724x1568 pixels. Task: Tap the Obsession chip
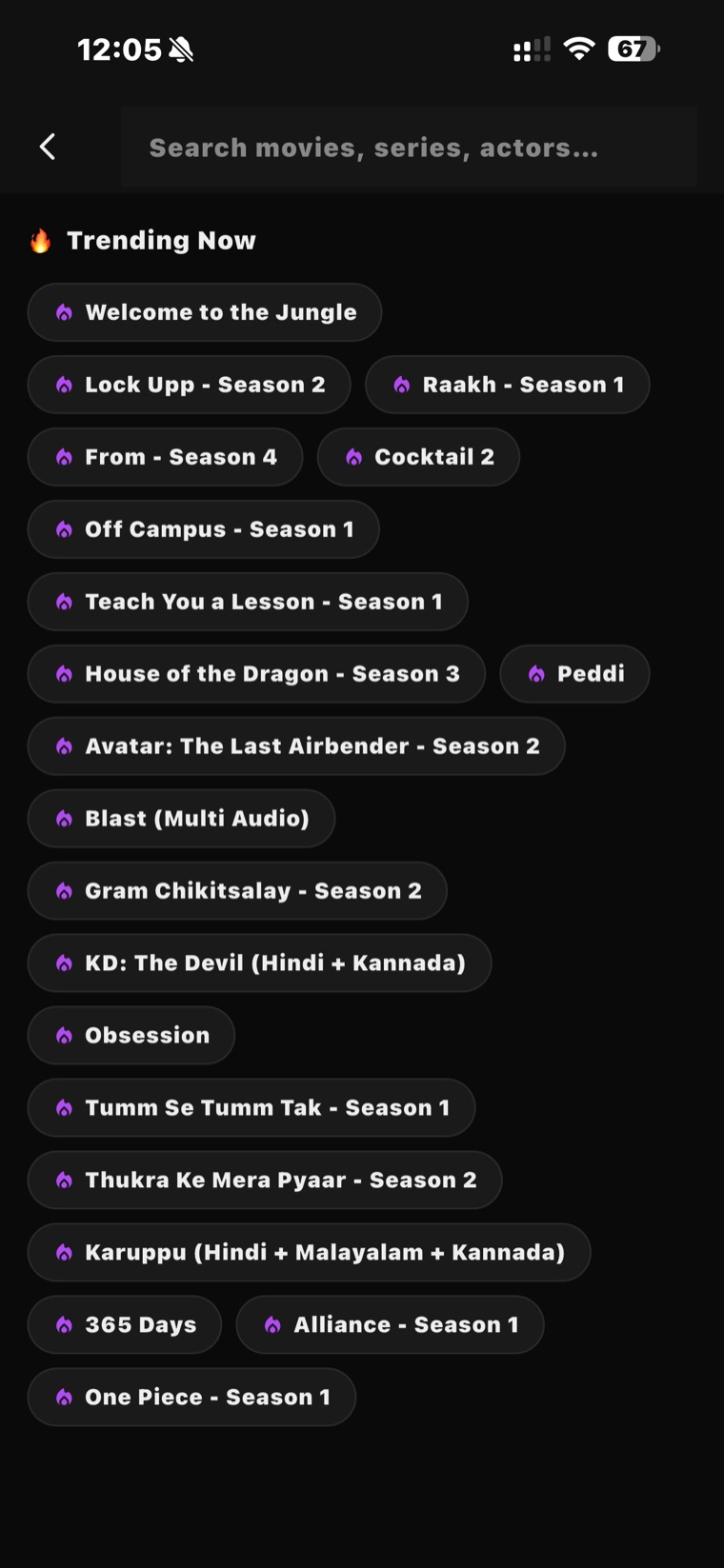point(131,1036)
